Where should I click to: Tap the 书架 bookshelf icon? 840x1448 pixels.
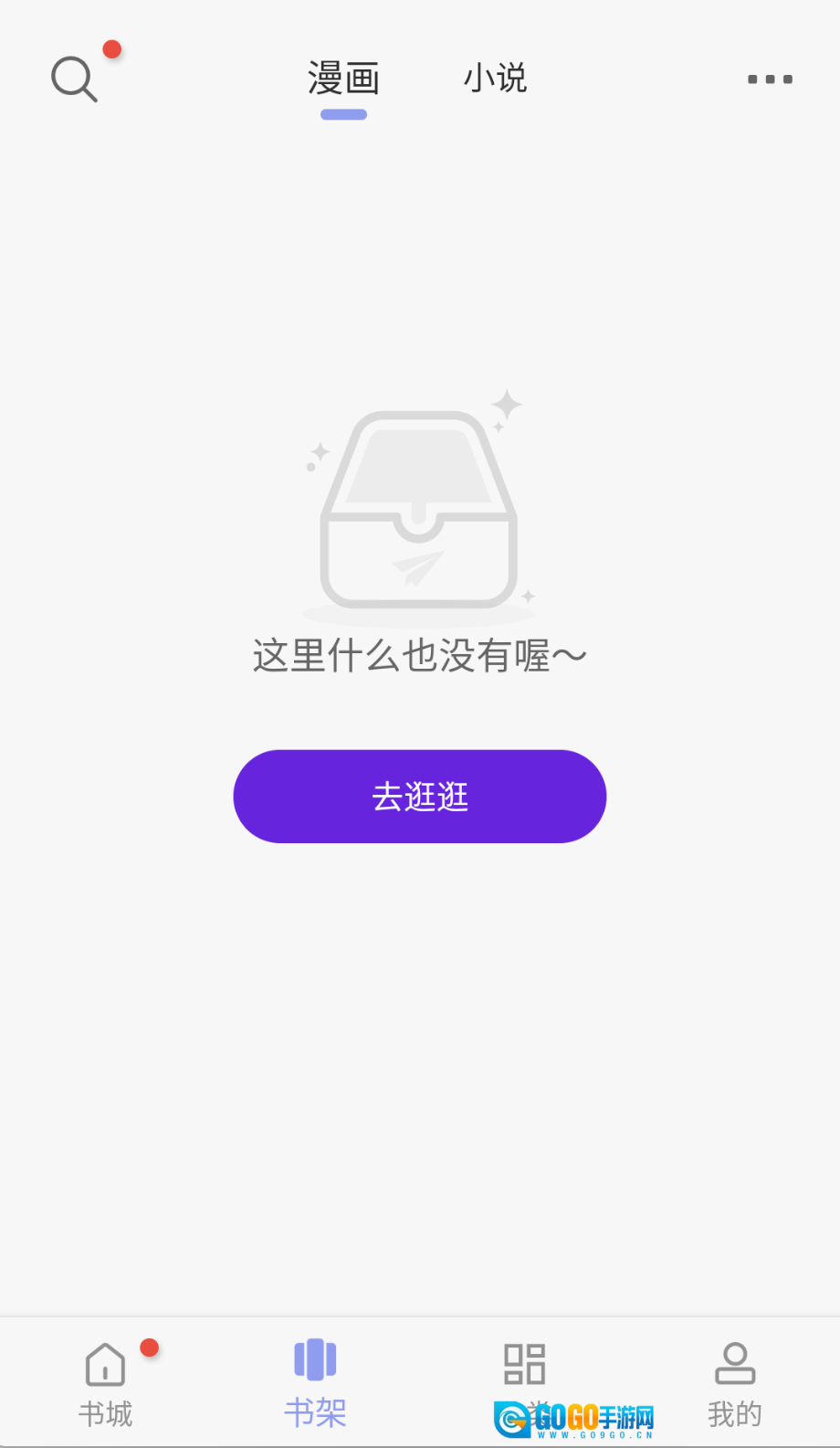(x=314, y=1361)
